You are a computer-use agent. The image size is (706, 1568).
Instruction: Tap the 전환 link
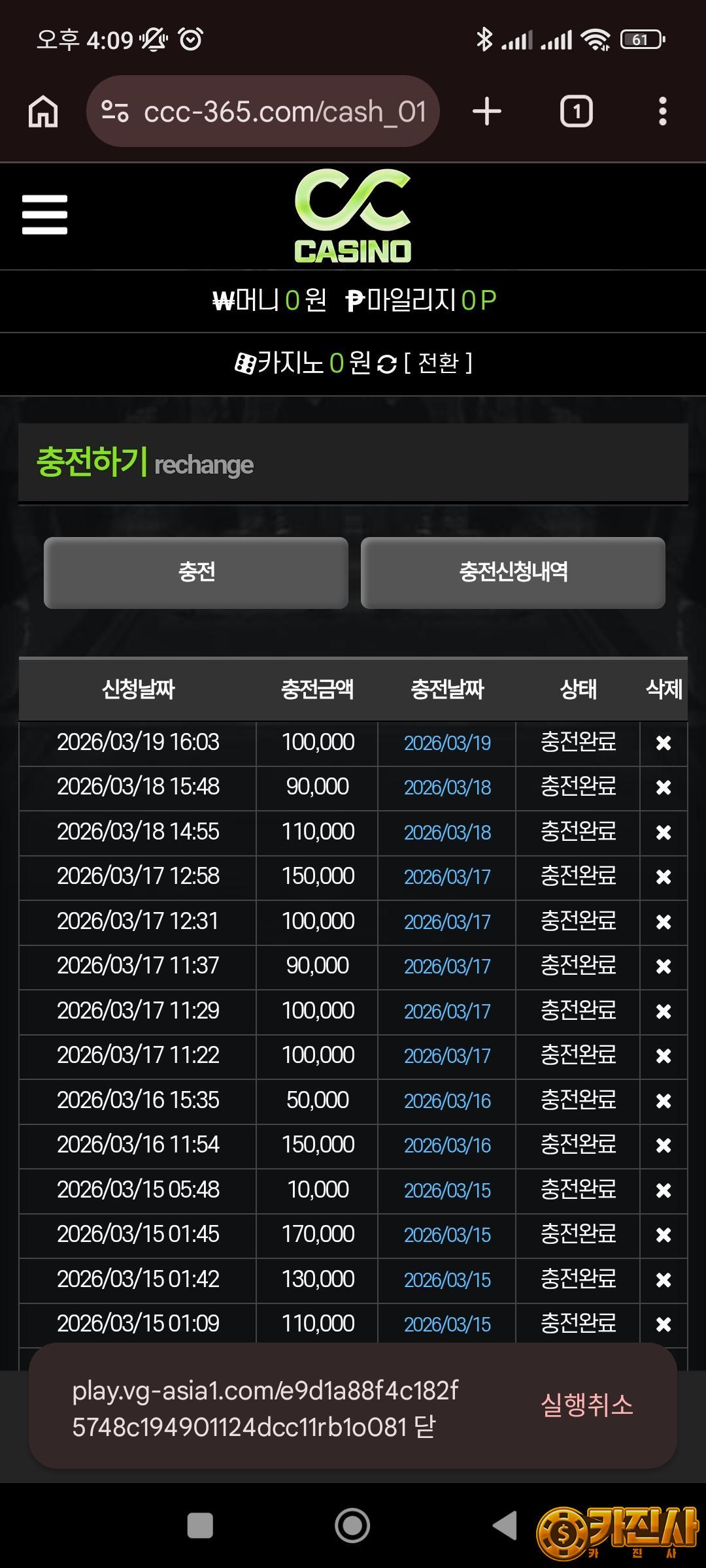click(438, 363)
